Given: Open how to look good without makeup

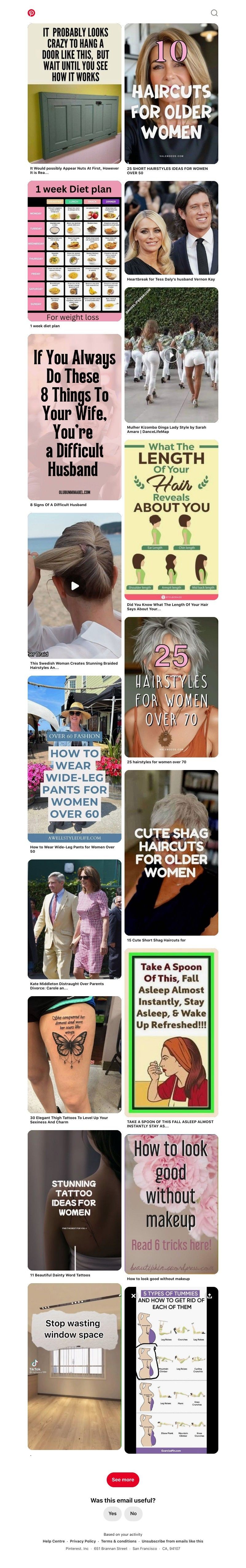Looking at the screenshot, I should [x=171, y=1203].
